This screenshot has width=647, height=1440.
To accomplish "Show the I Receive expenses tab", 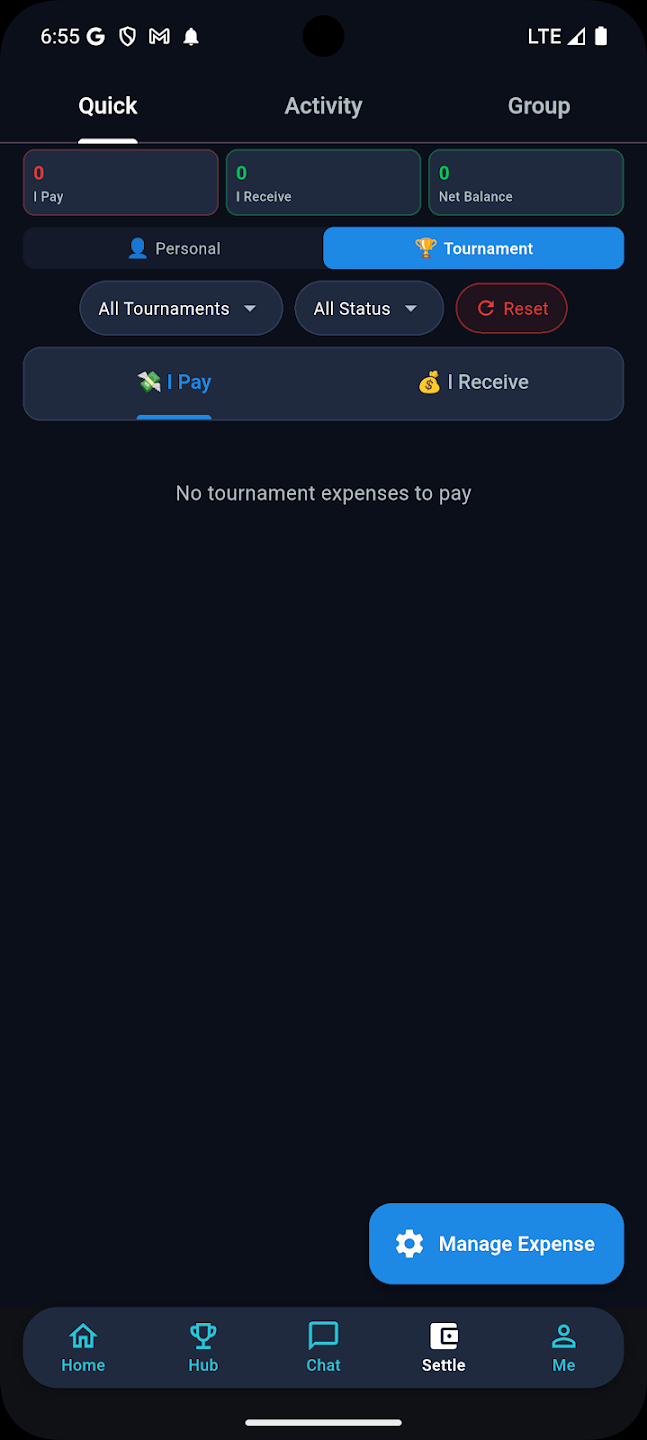I will 473,382.
